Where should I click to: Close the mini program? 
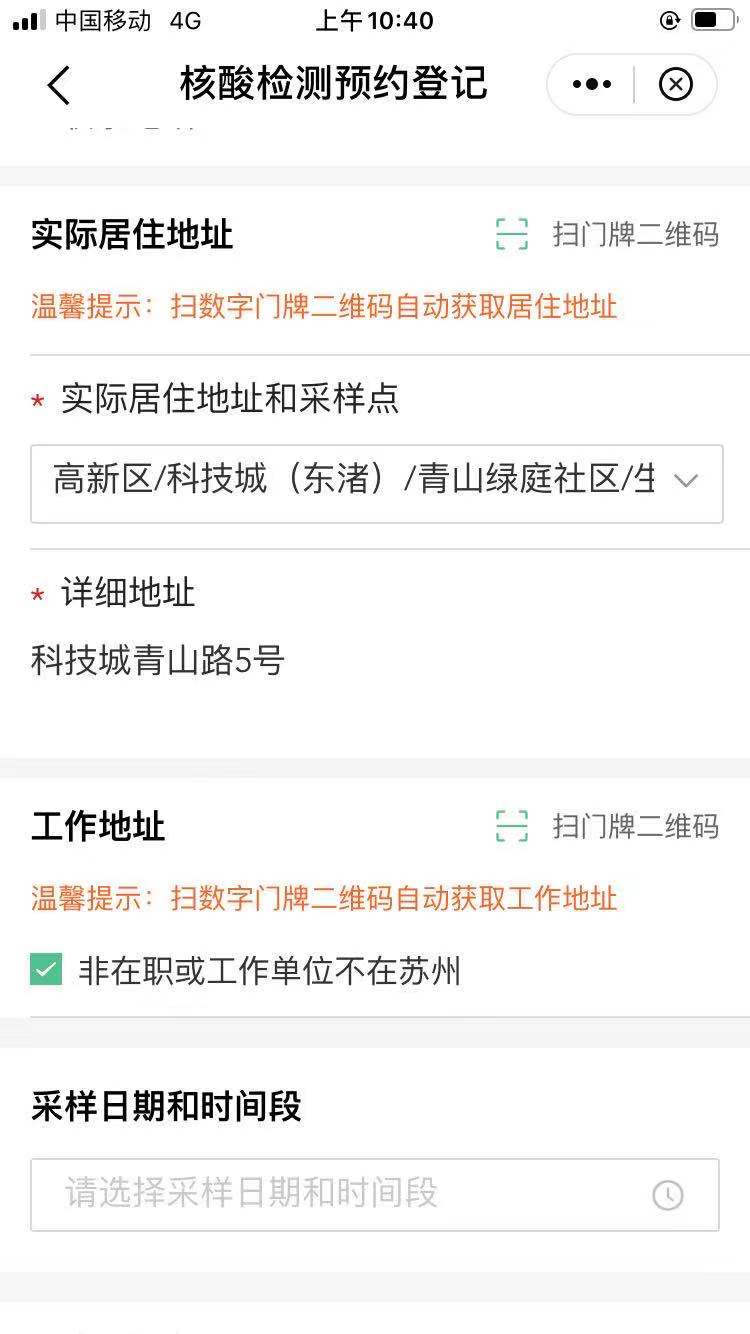[676, 85]
